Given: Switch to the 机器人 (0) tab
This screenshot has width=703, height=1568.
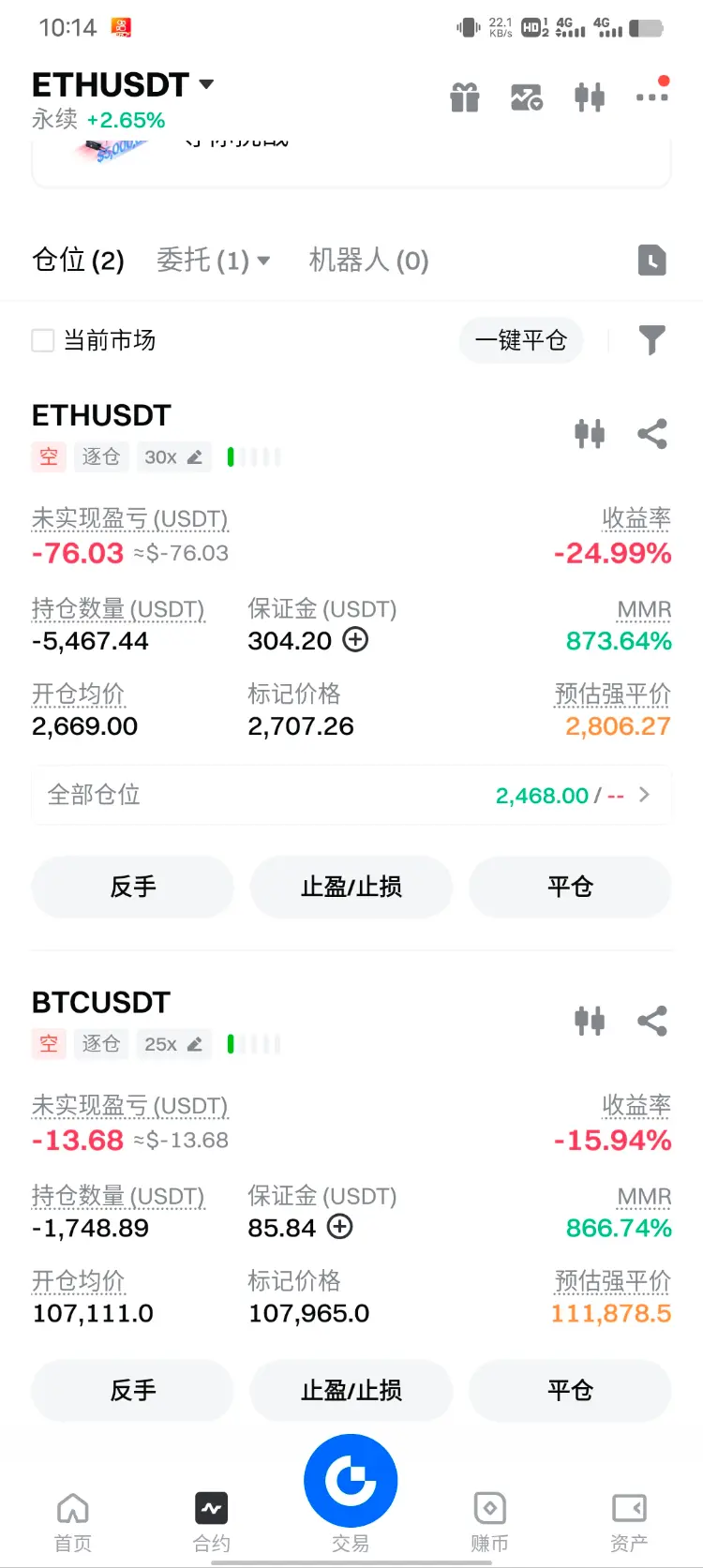Looking at the screenshot, I should pyautogui.click(x=368, y=261).
